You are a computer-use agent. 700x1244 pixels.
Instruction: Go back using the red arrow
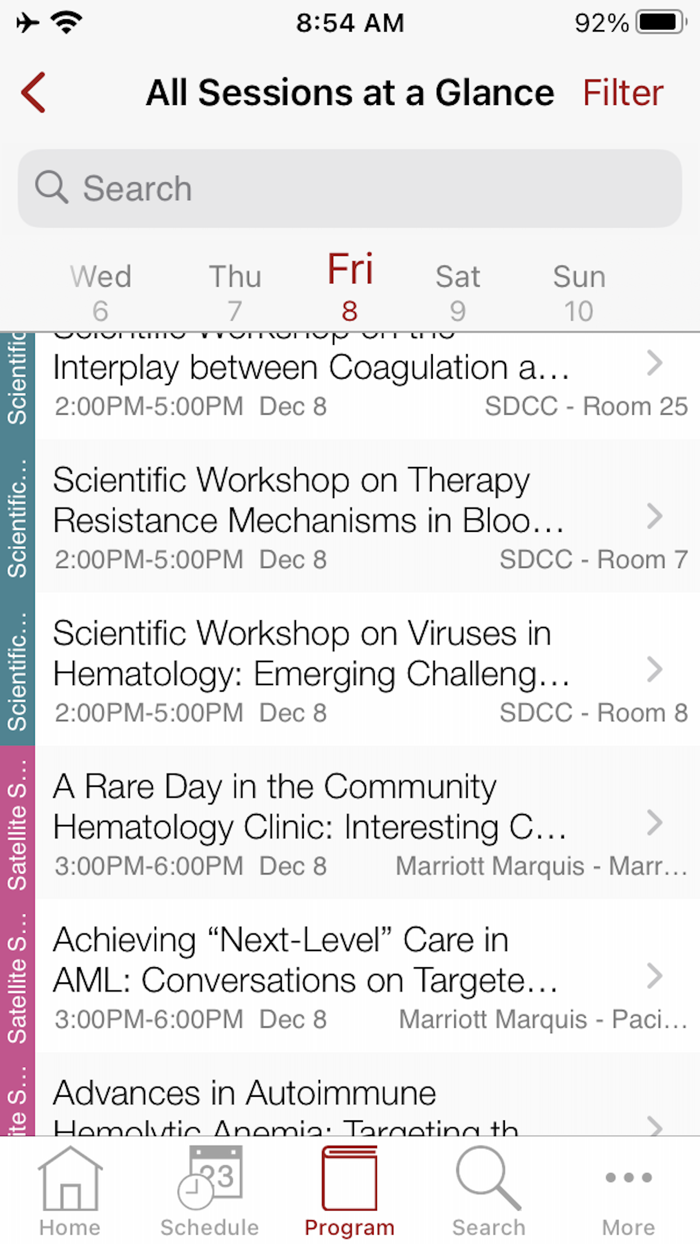[x=33, y=93]
